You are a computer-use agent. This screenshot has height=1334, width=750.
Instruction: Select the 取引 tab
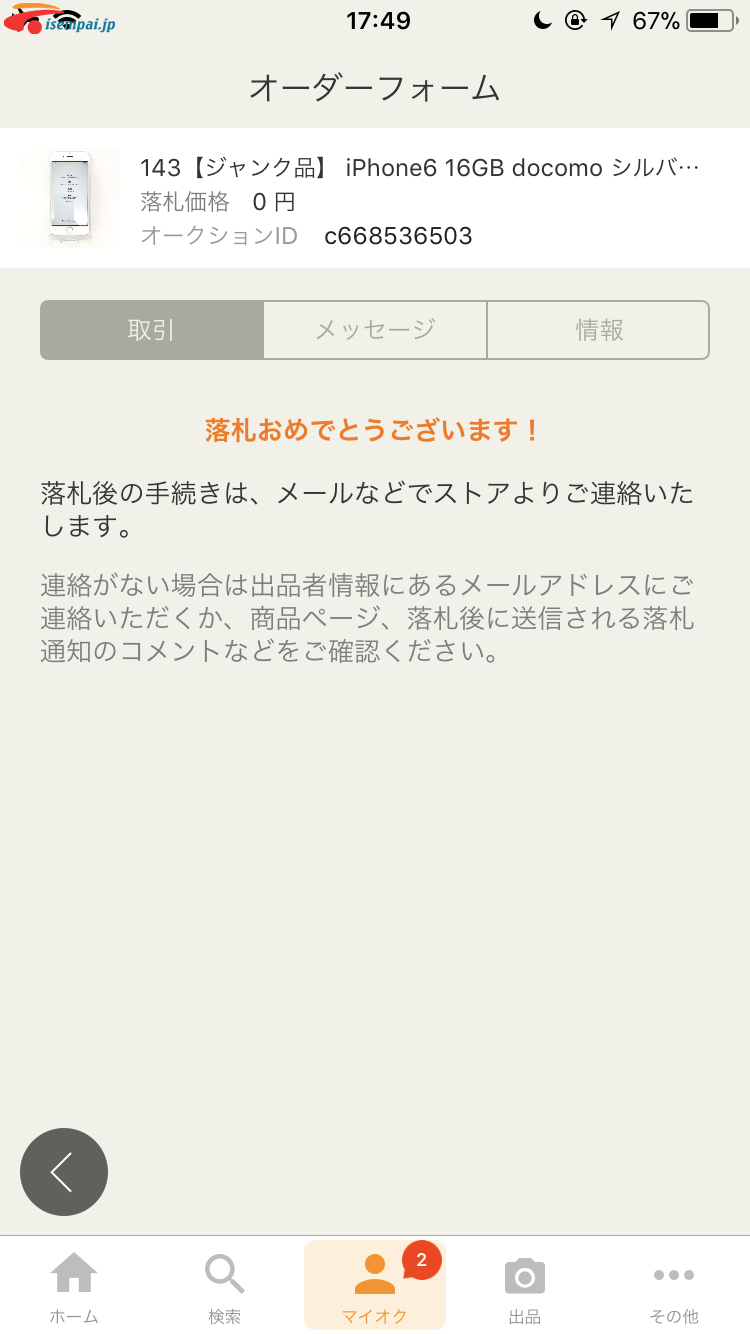click(x=152, y=330)
